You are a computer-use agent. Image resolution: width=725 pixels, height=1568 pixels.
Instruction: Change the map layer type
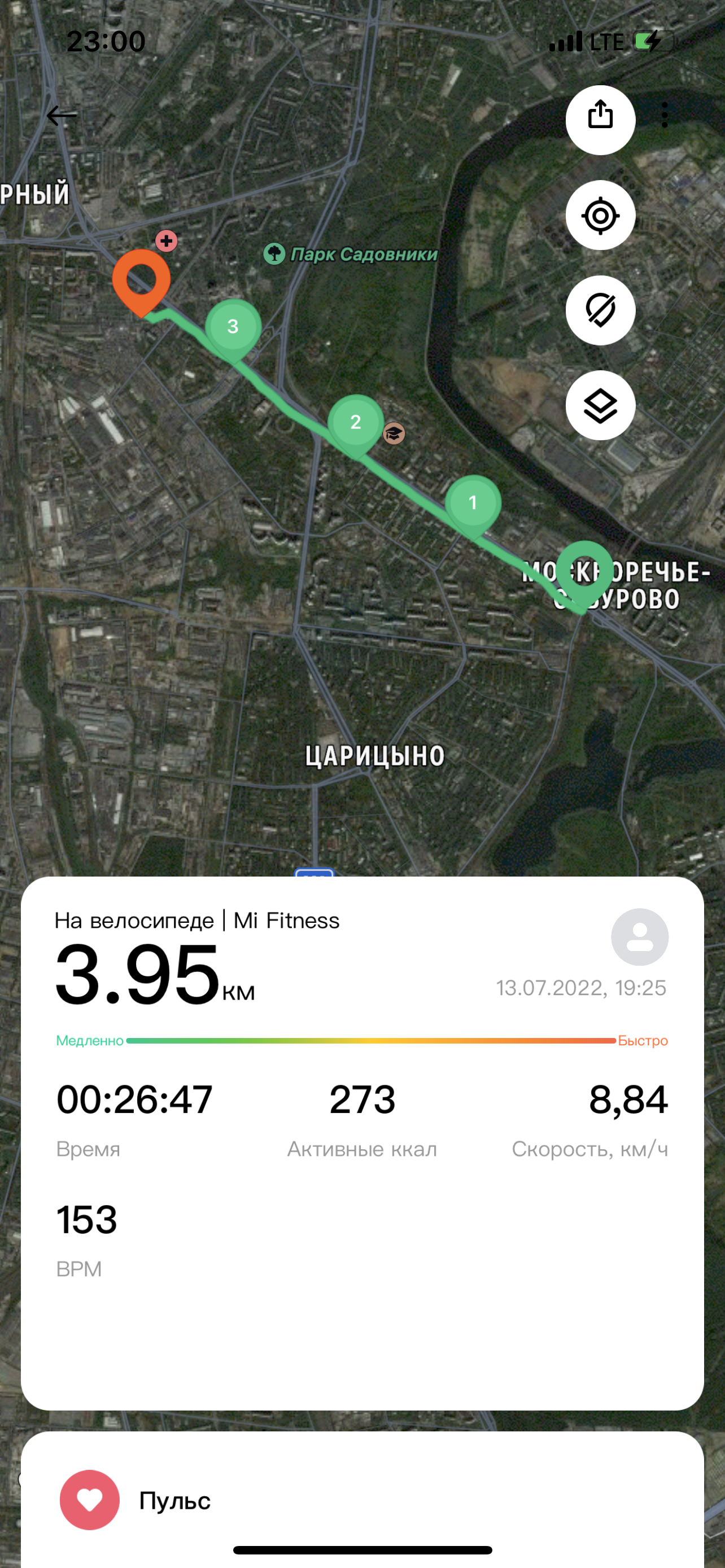pos(600,405)
